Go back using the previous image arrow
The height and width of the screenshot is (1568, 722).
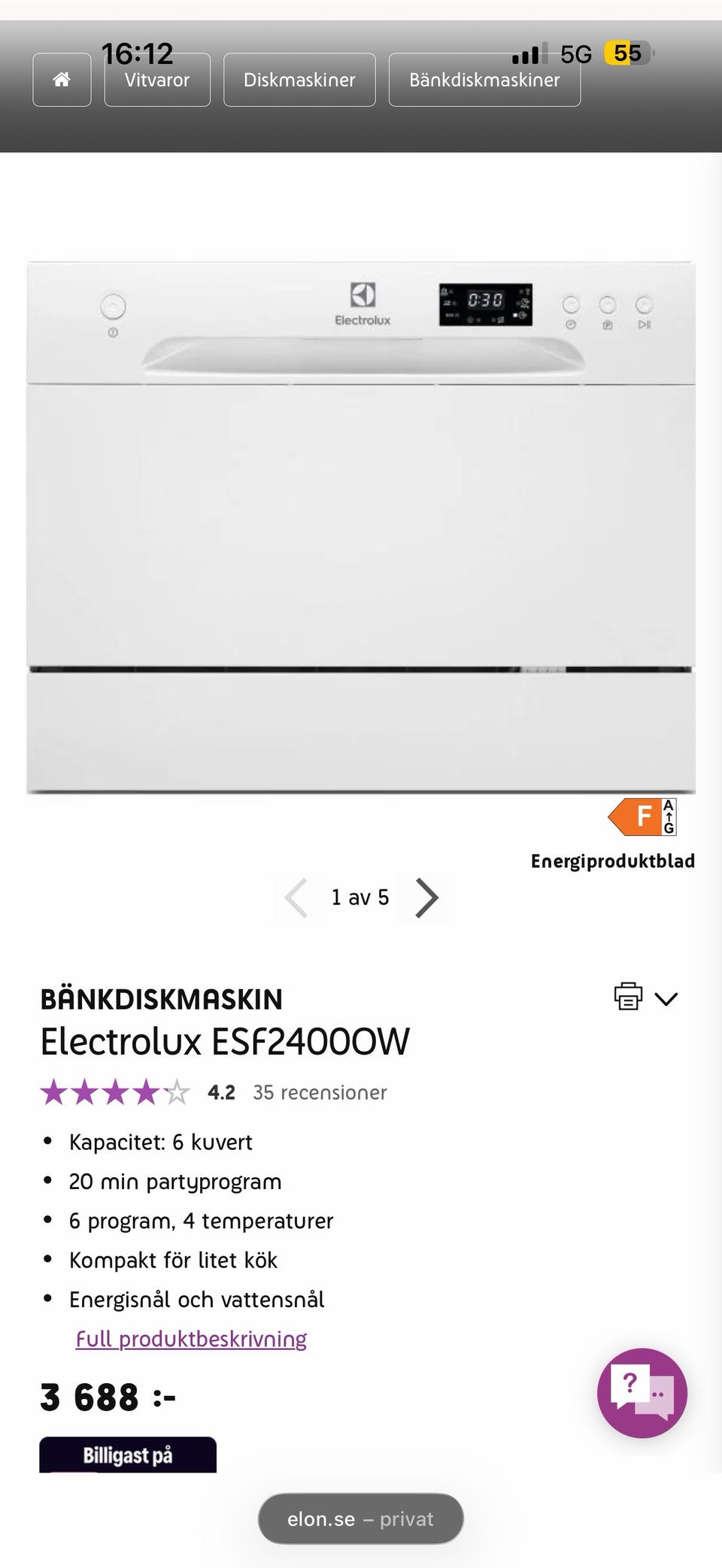click(296, 898)
